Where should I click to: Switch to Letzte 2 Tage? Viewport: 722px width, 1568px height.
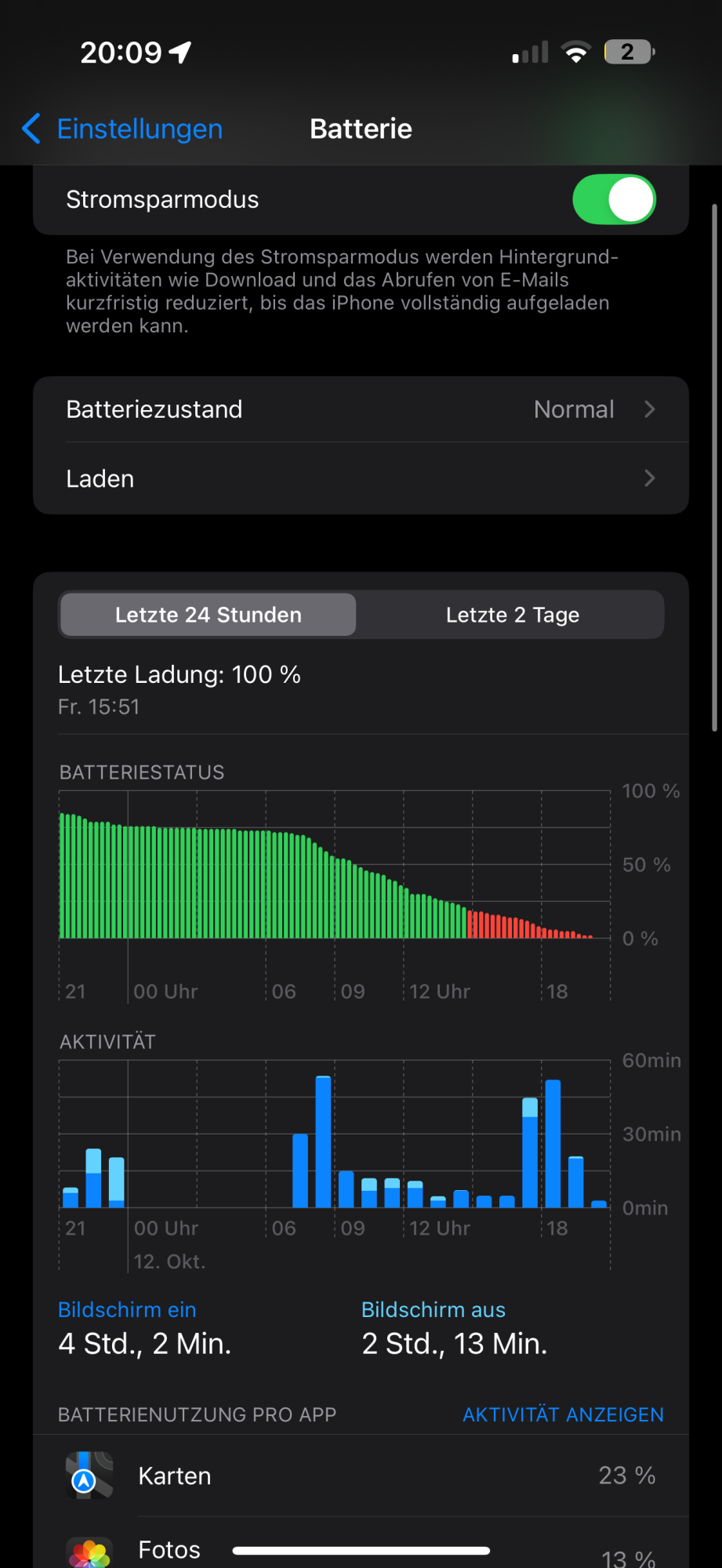click(x=512, y=615)
